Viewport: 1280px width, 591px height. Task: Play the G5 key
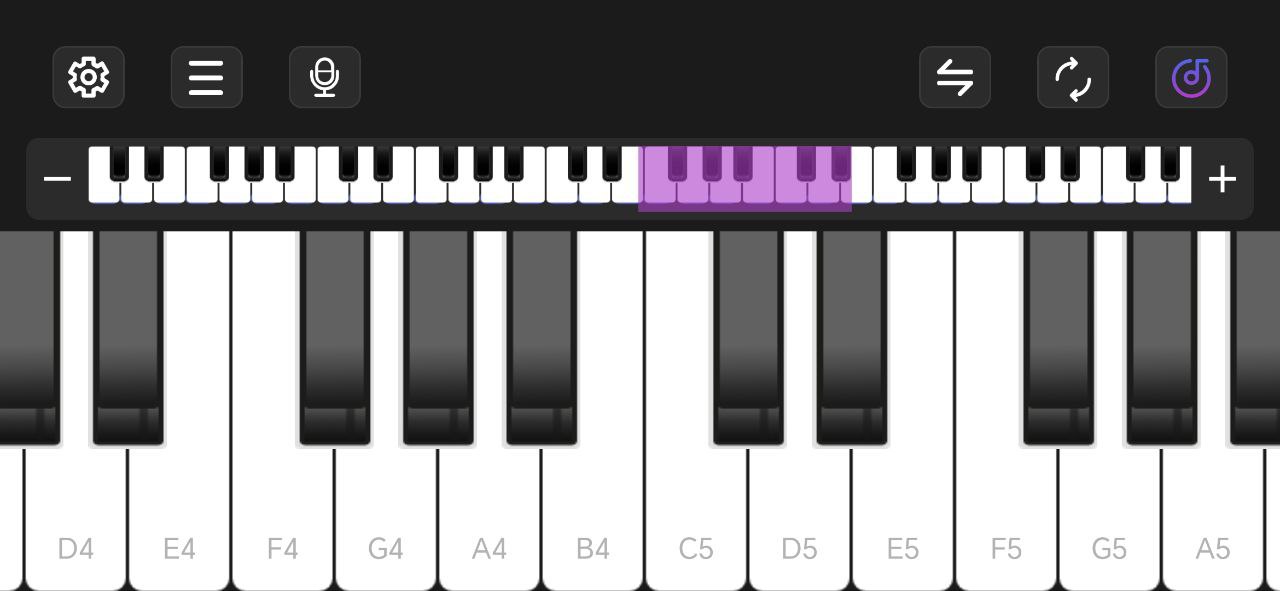[x=1109, y=520]
